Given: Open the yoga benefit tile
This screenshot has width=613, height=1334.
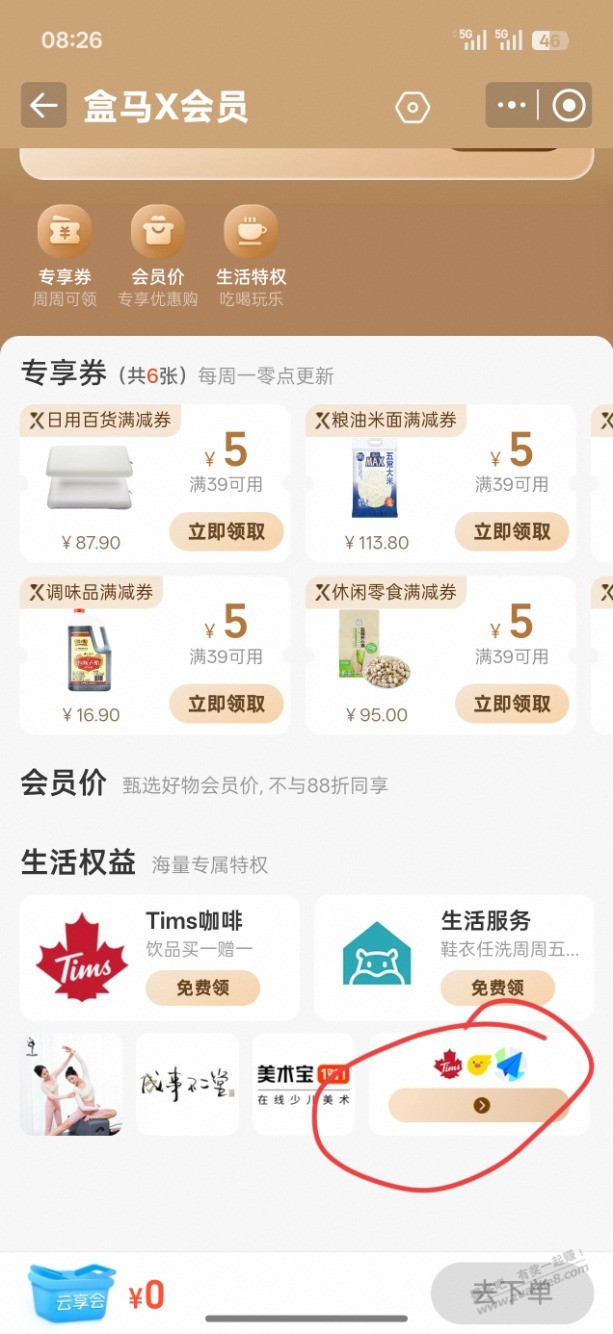Looking at the screenshot, I should 71,1084.
